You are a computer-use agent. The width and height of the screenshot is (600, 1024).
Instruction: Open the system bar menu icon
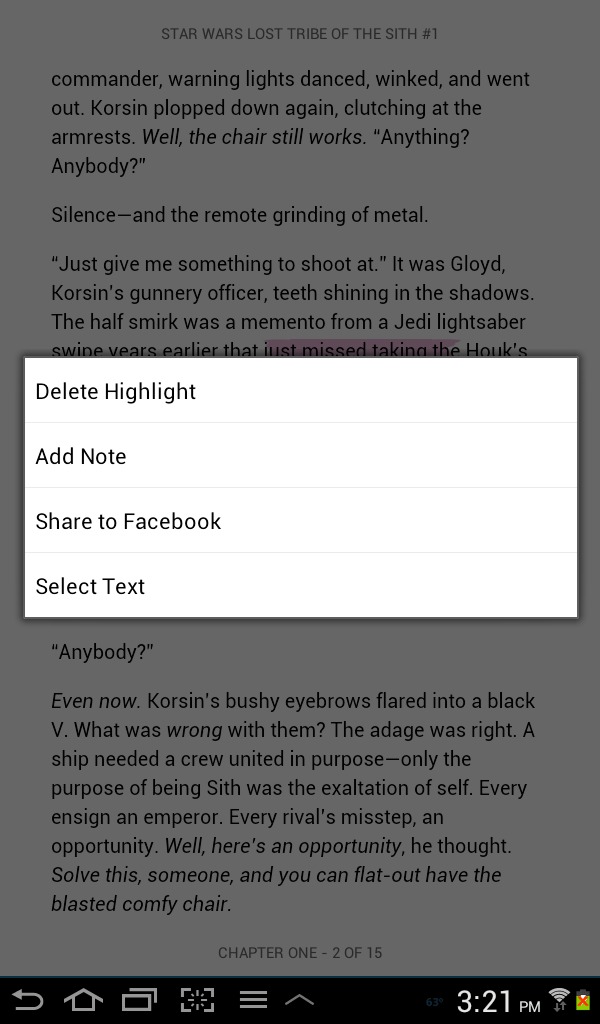click(x=253, y=1000)
